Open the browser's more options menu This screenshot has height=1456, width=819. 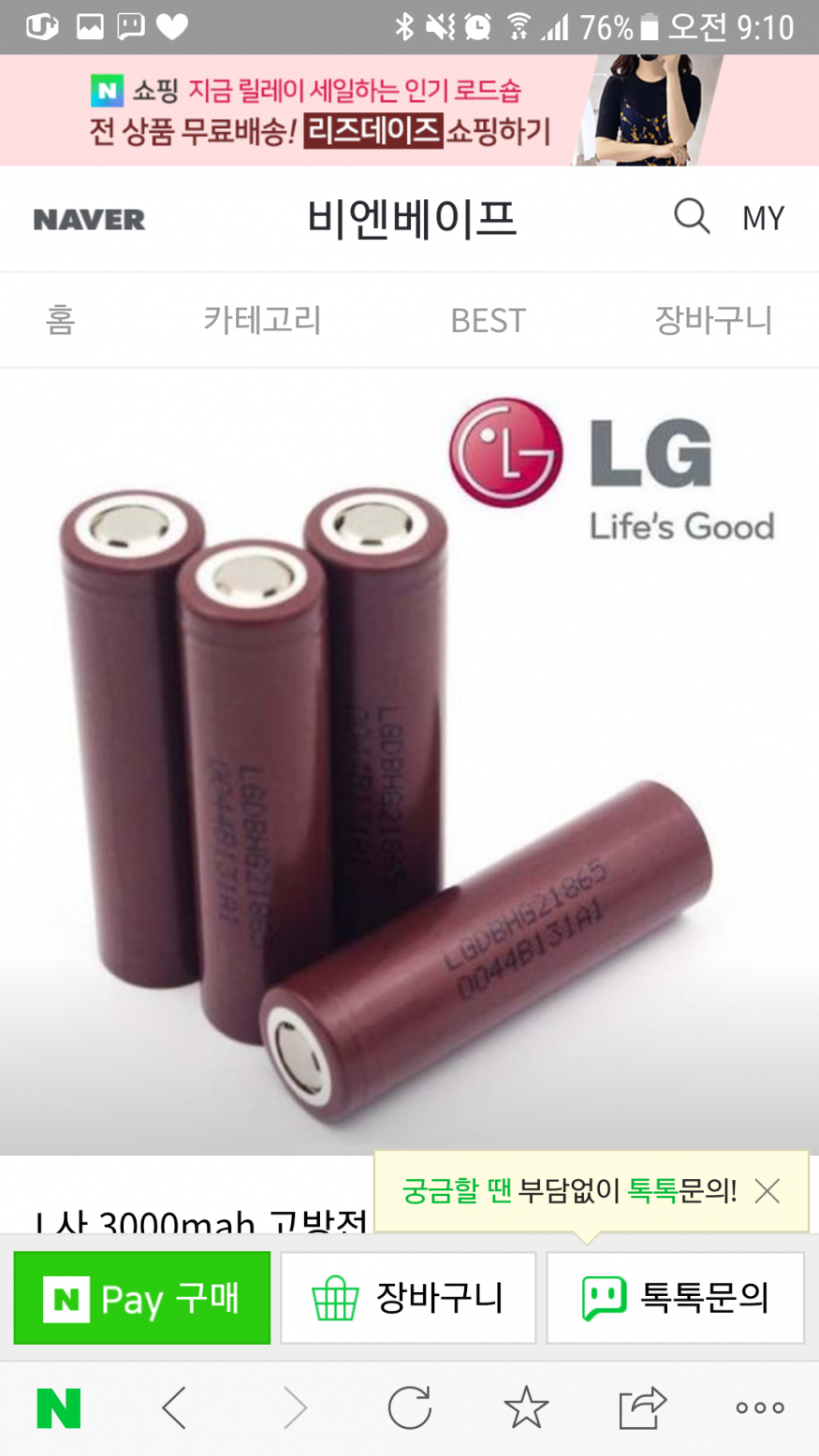coord(759,1407)
